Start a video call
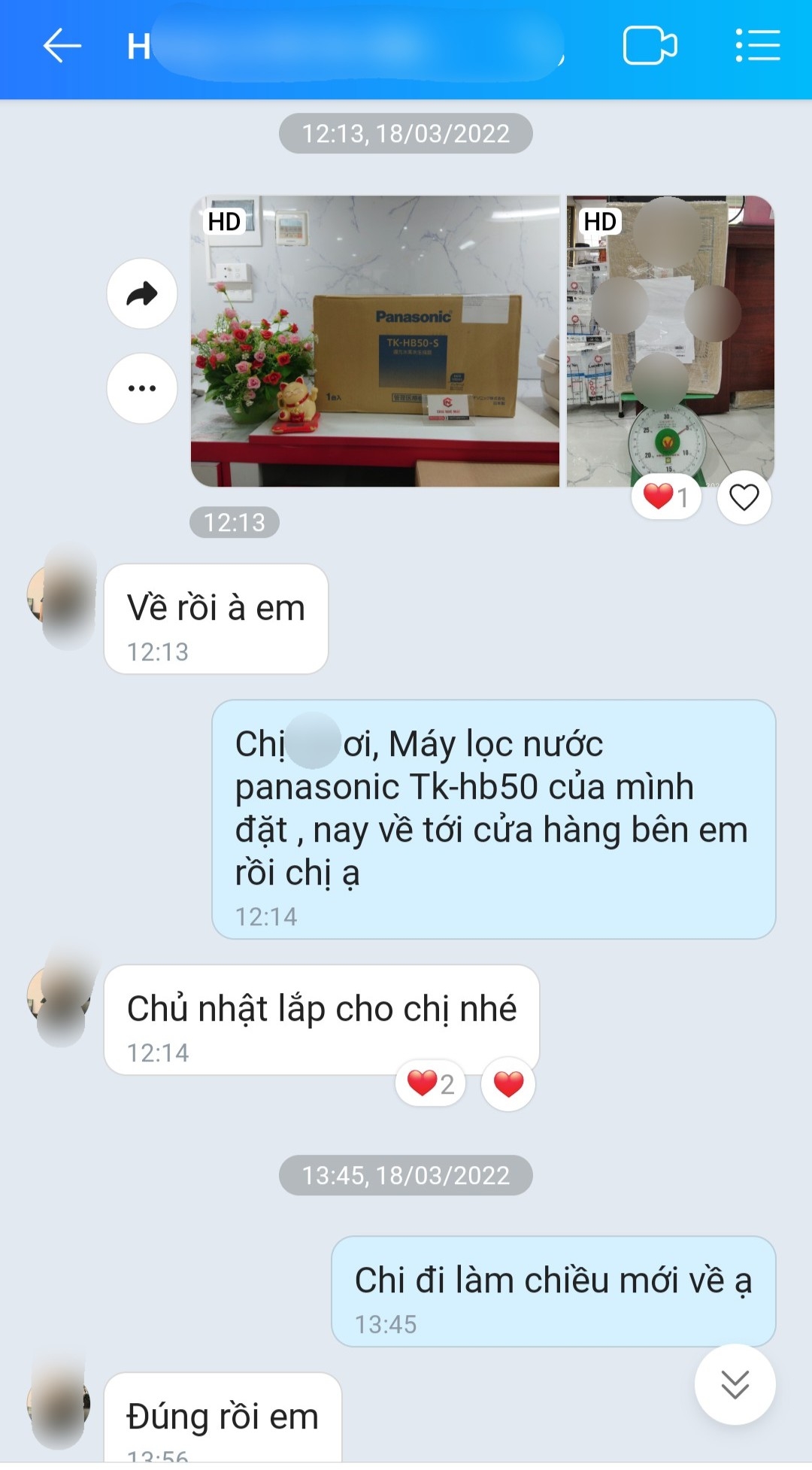This screenshot has width=812, height=1470. click(650, 47)
